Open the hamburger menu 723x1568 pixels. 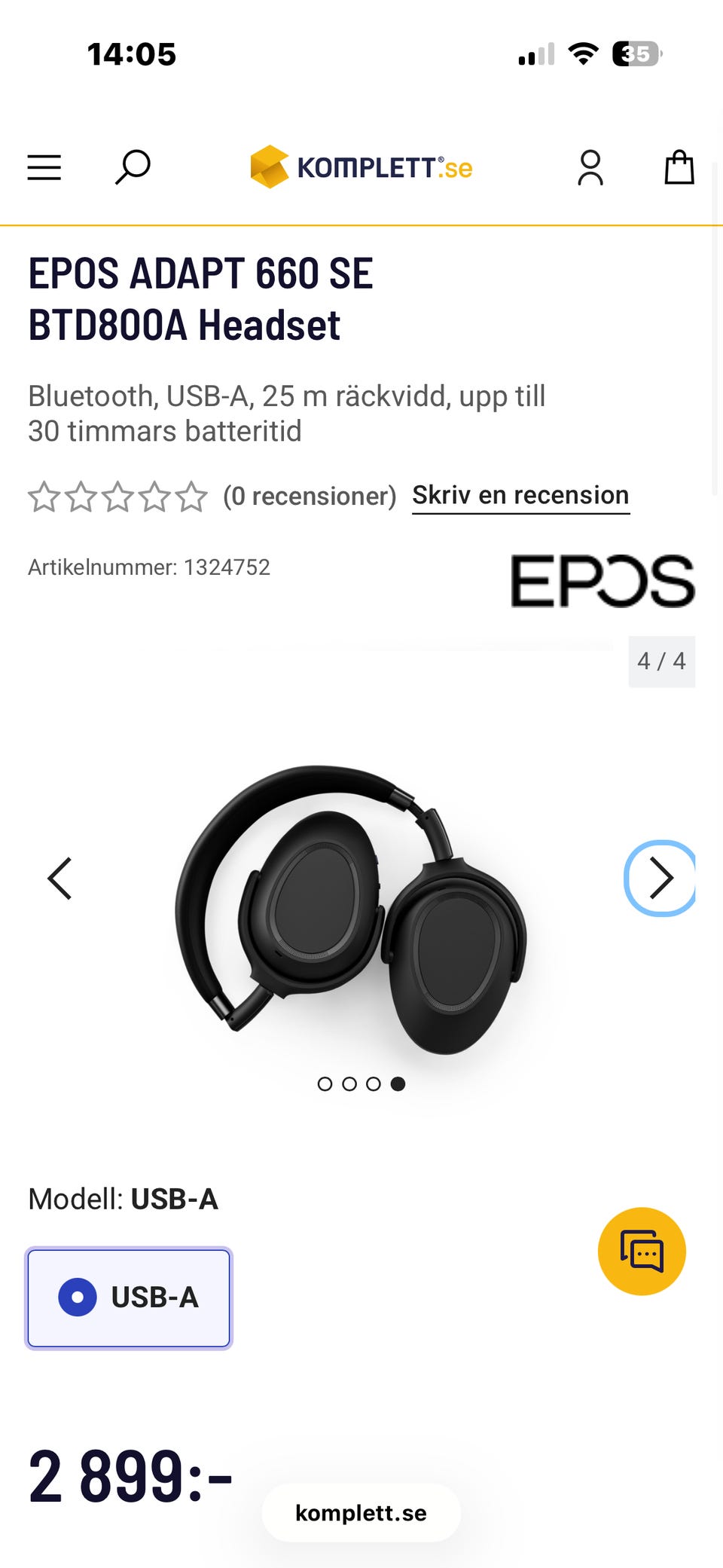click(x=44, y=167)
